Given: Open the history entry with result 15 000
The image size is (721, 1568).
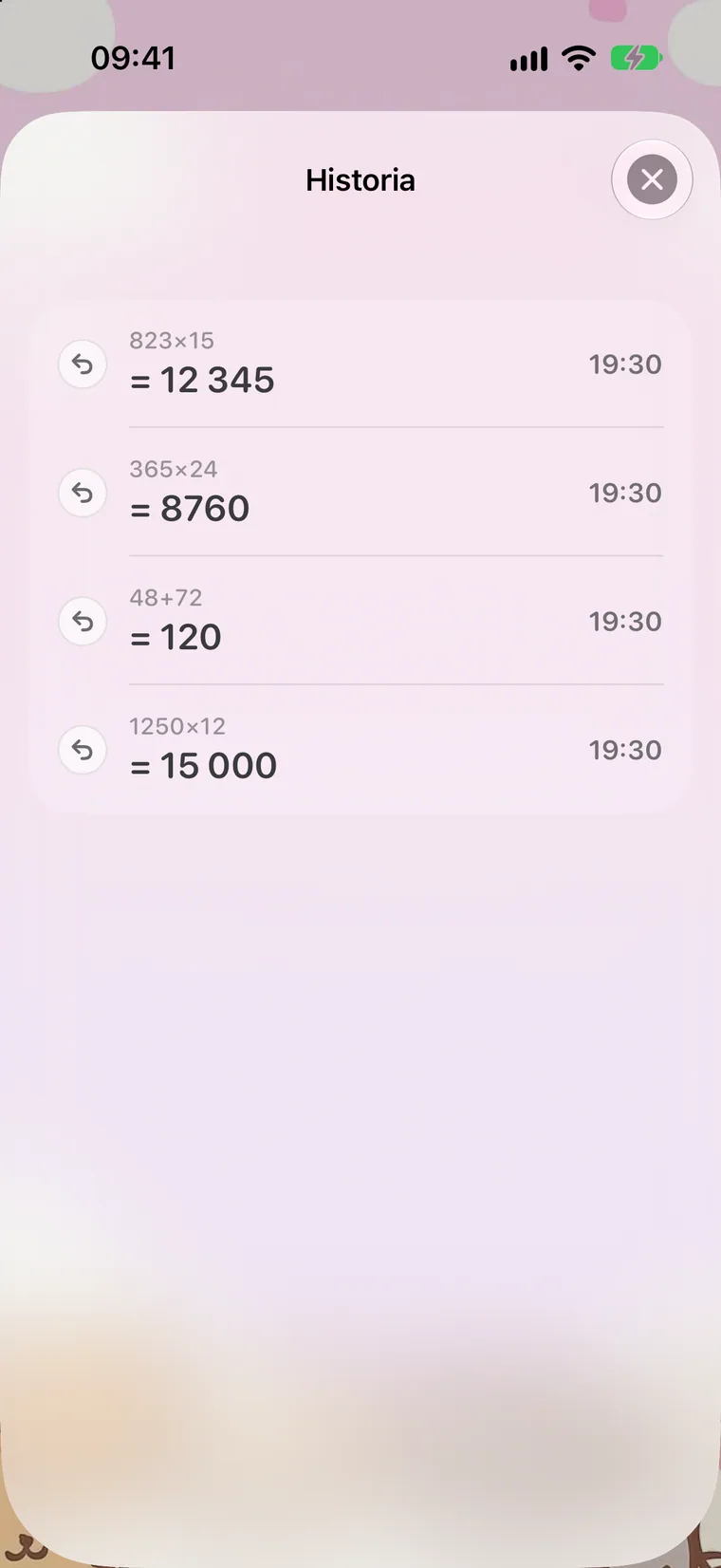Looking at the screenshot, I should pos(360,749).
